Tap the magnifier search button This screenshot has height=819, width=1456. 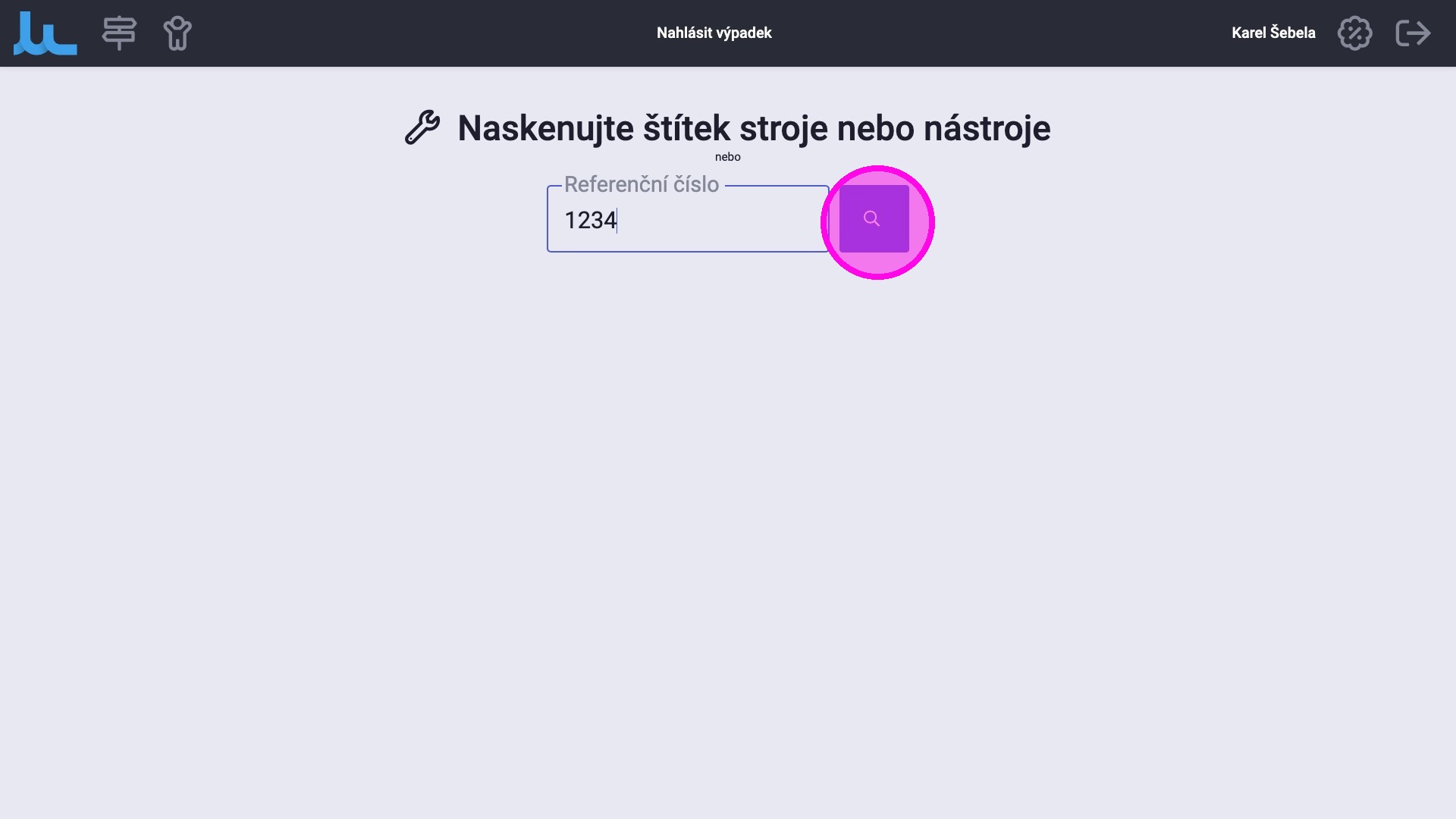click(874, 219)
